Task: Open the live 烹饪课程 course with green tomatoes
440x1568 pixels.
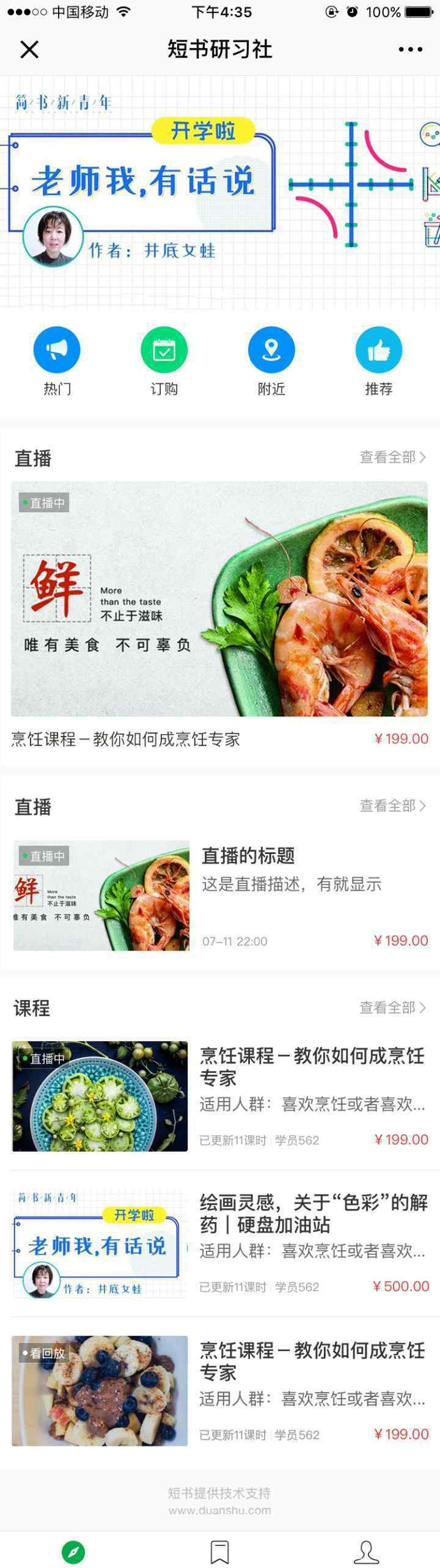Action: (x=220, y=1097)
